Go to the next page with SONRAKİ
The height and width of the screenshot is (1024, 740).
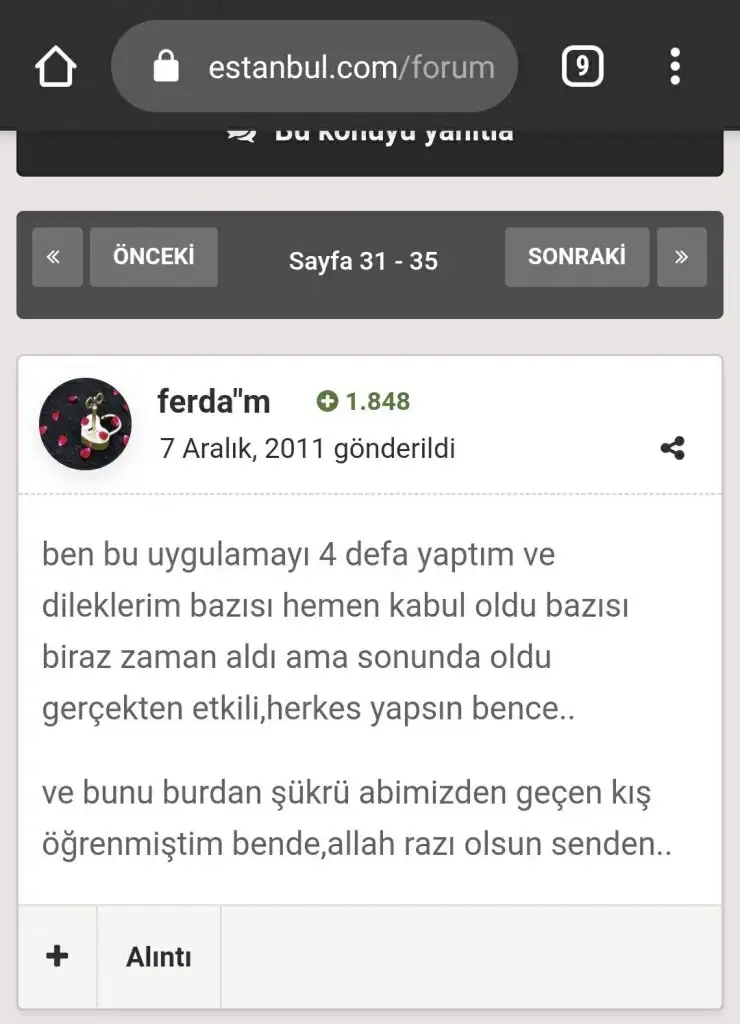click(576, 257)
